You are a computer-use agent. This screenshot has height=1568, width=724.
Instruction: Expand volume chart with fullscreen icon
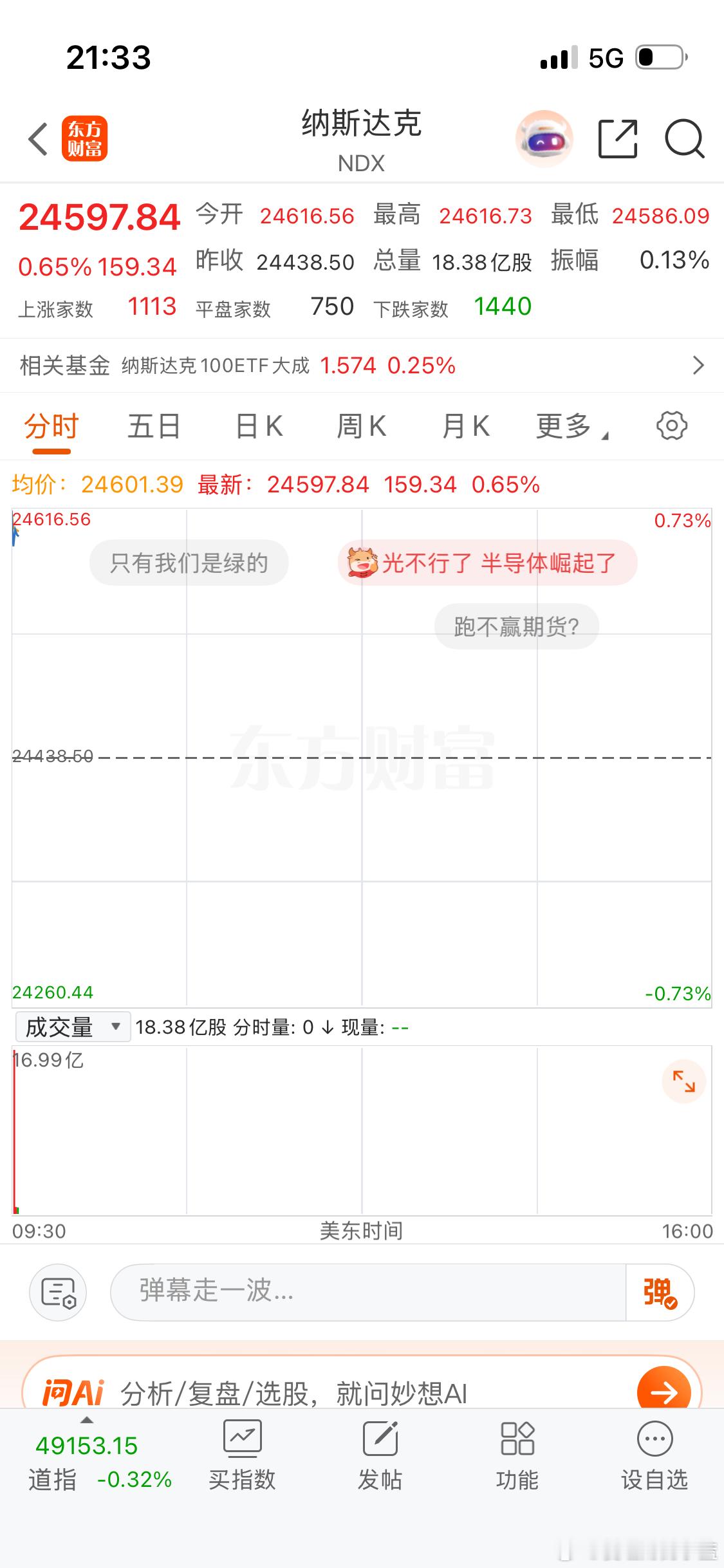(x=683, y=1081)
